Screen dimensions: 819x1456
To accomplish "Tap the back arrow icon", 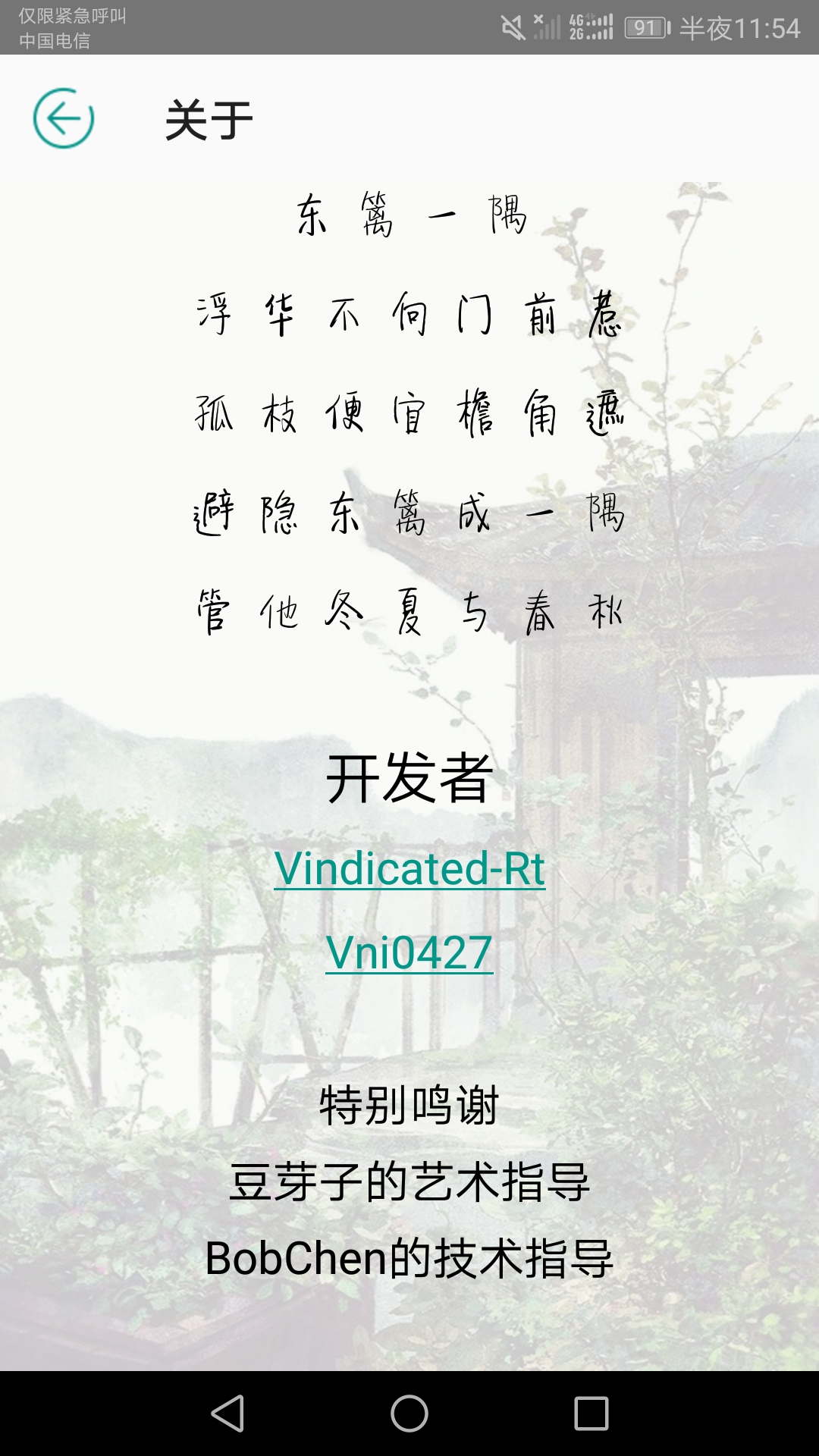I will (x=64, y=118).
